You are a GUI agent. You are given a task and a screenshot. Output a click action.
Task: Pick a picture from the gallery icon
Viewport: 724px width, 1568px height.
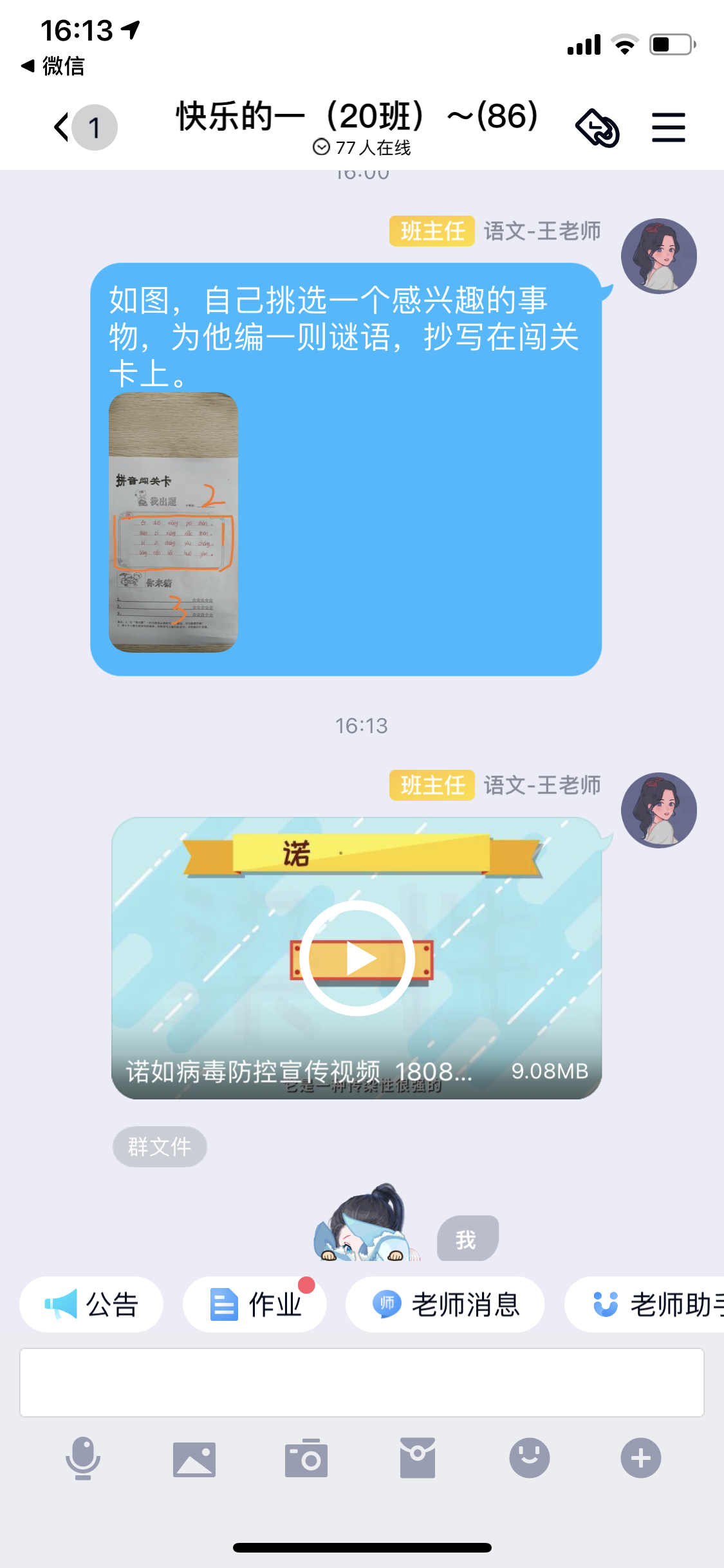point(194,1459)
